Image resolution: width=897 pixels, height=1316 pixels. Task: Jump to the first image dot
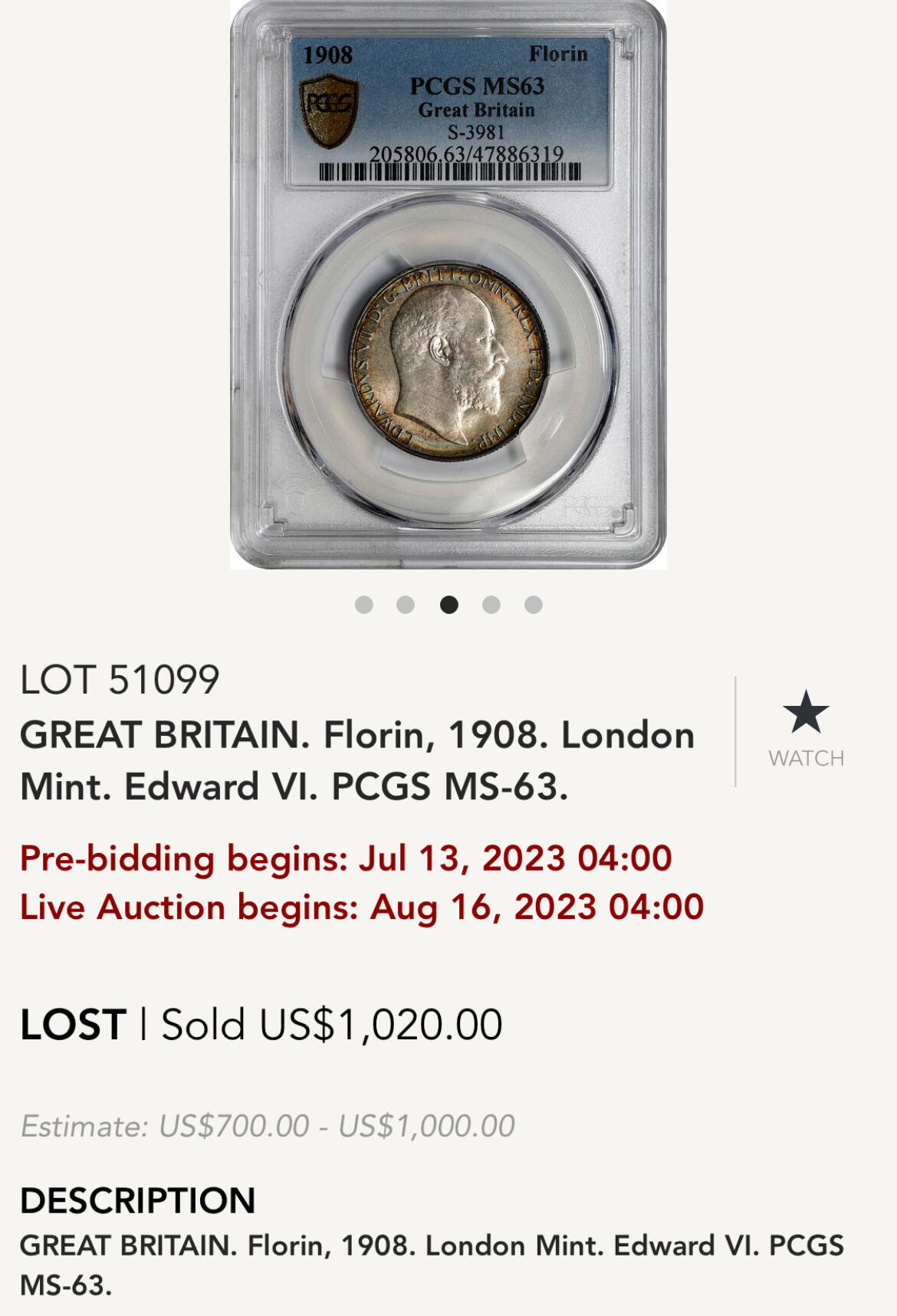(x=364, y=605)
